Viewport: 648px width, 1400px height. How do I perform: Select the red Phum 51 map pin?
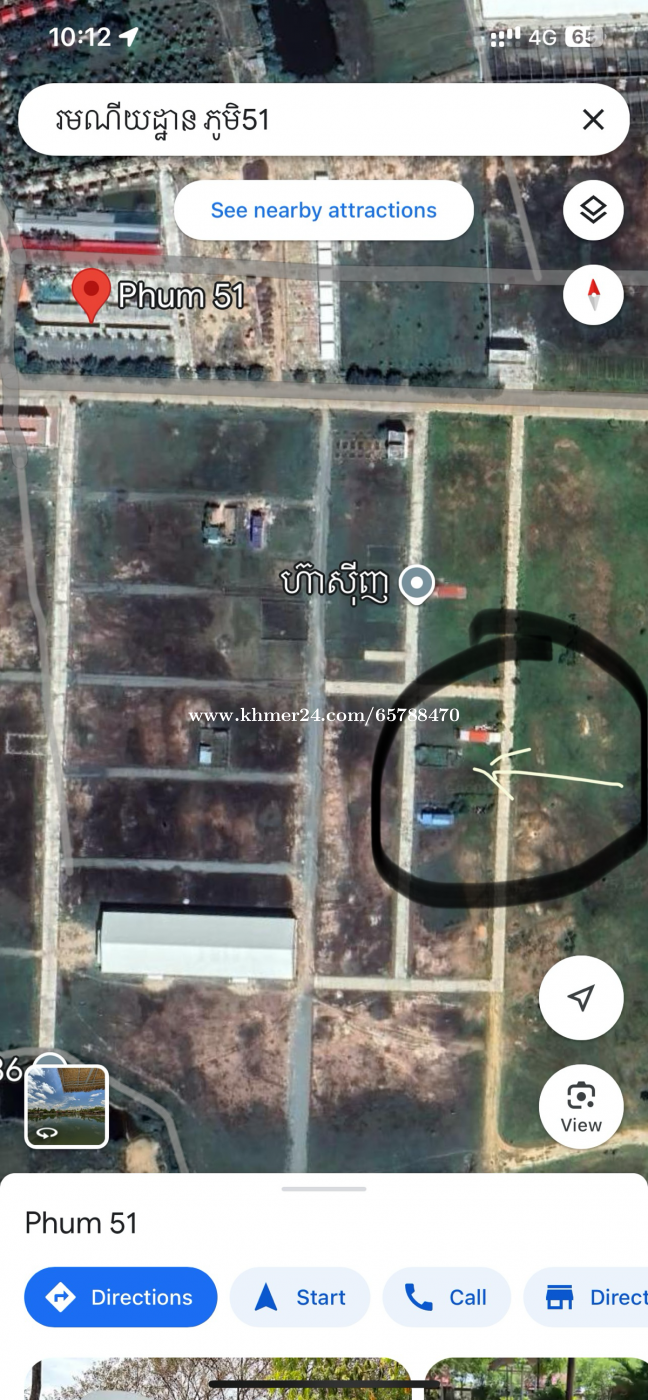(x=91, y=293)
